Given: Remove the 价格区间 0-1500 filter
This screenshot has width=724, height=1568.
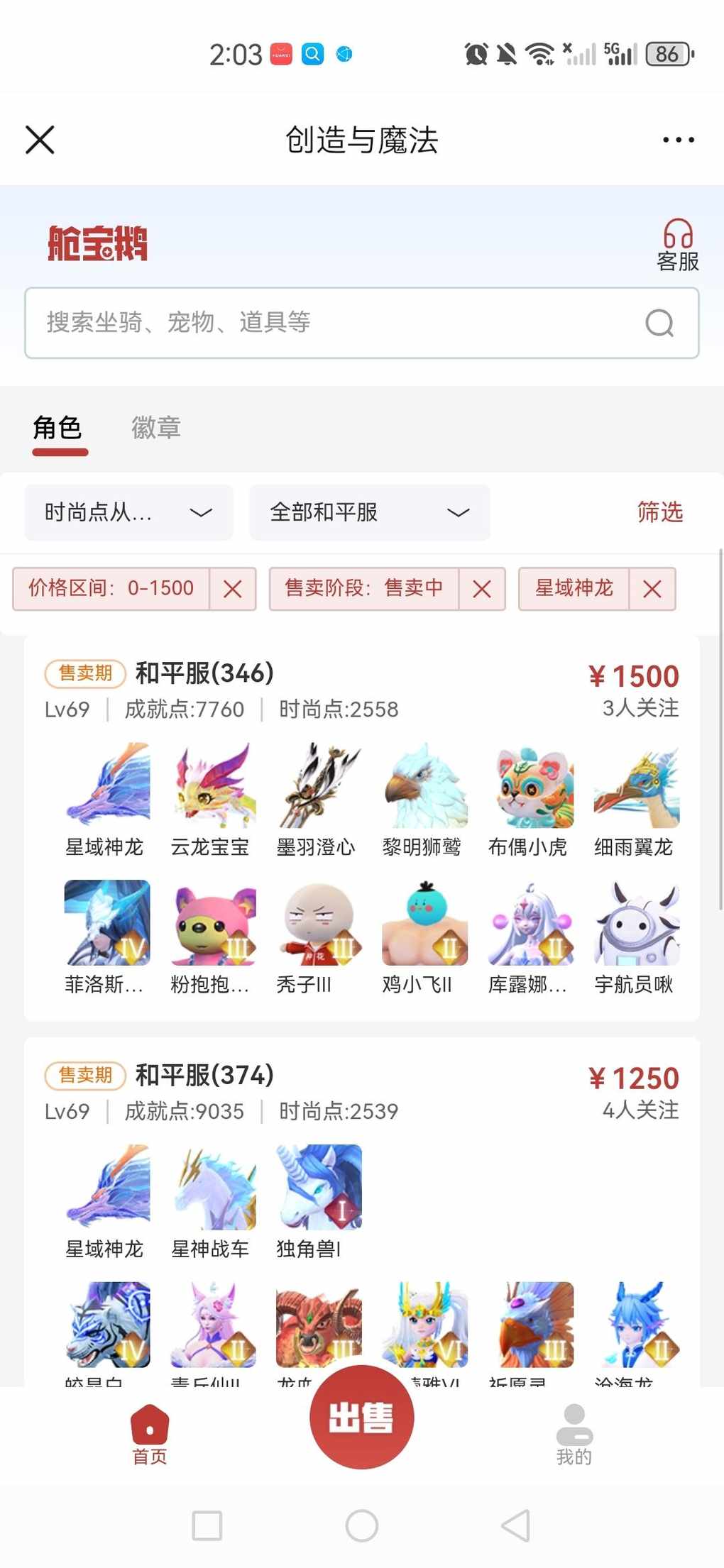Looking at the screenshot, I should pyautogui.click(x=232, y=589).
